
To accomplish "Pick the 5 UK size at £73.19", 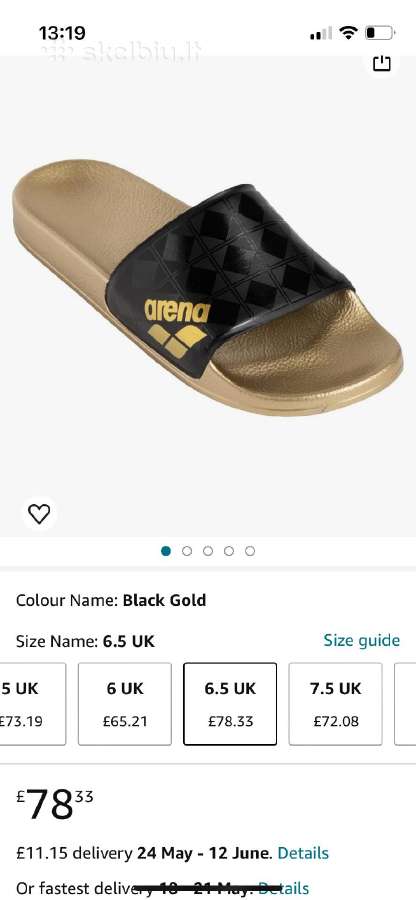I will pyautogui.click(x=33, y=704).
